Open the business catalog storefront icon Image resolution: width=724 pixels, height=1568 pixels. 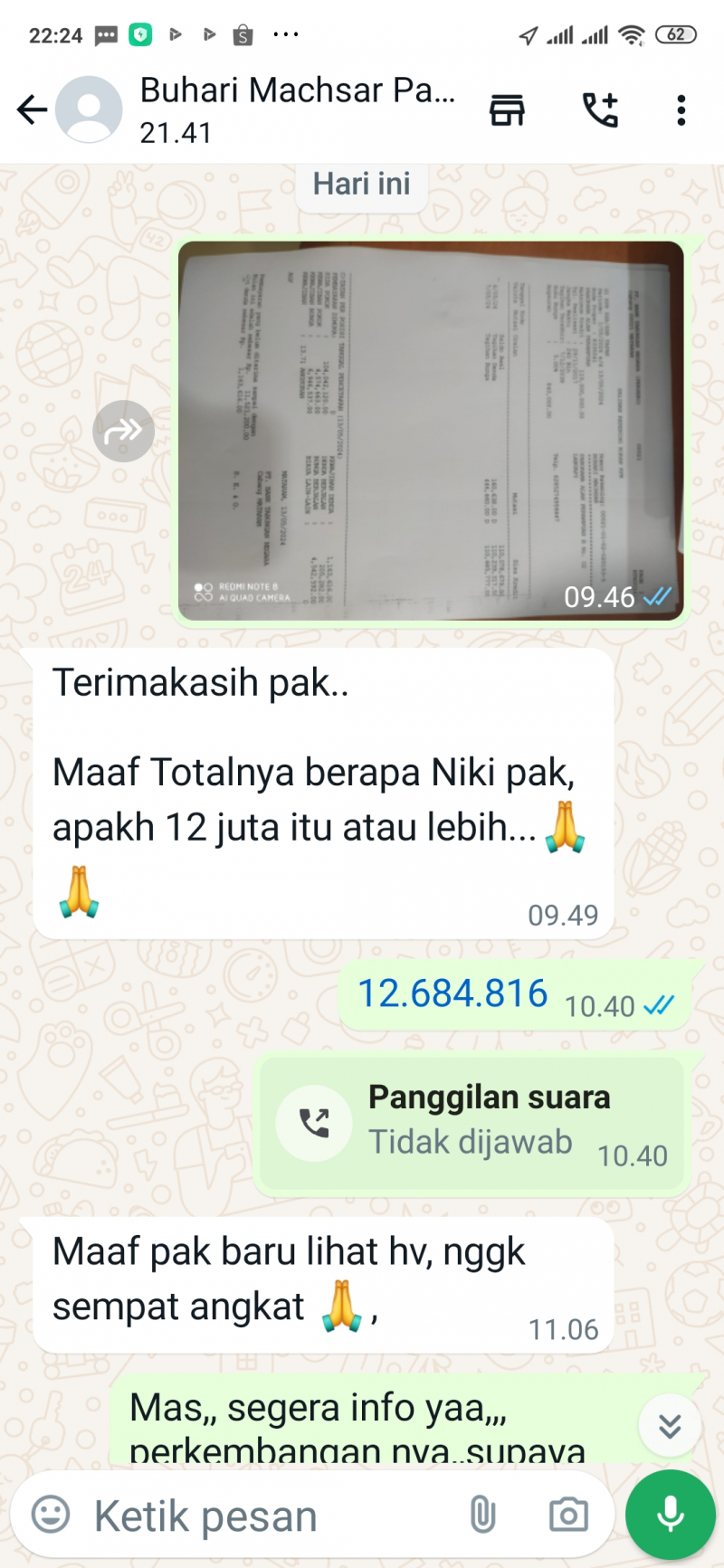pos(507,110)
